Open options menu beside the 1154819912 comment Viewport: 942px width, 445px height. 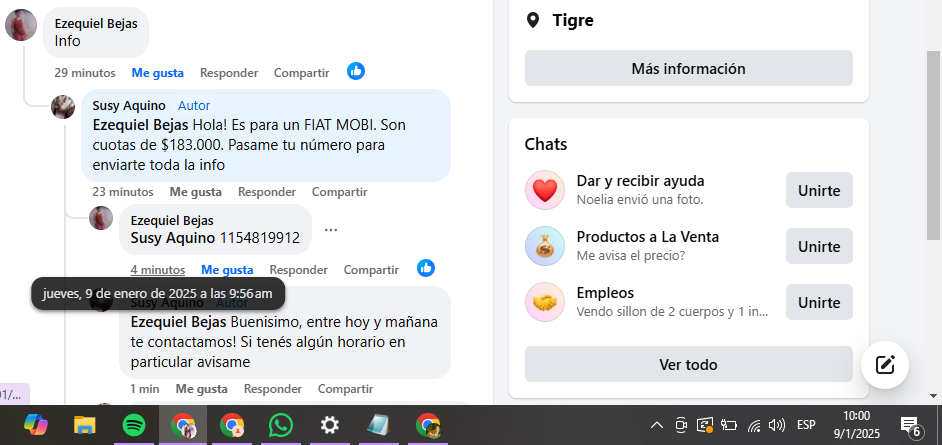click(331, 230)
